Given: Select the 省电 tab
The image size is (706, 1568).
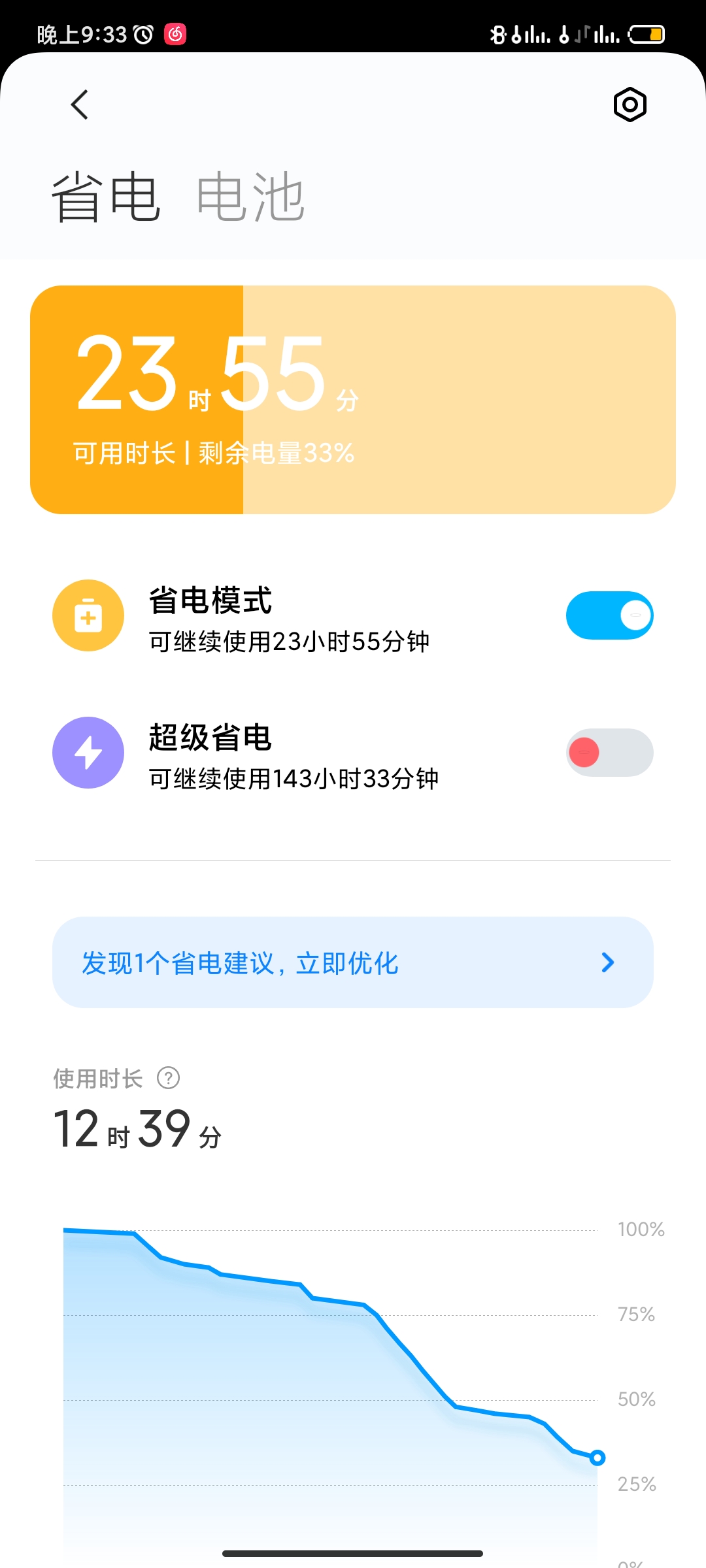Looking at the screenshot, I should click(x=106, y=196).
